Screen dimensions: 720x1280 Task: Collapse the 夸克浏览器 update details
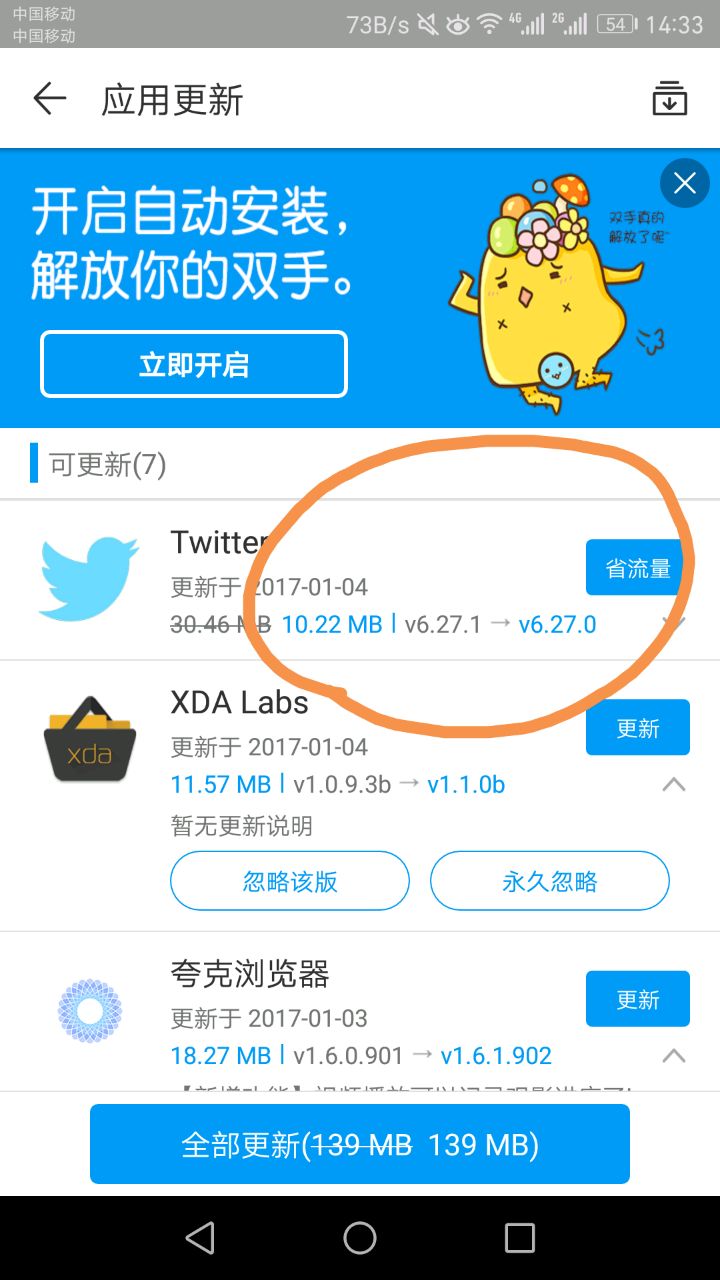coord(674,1055)
